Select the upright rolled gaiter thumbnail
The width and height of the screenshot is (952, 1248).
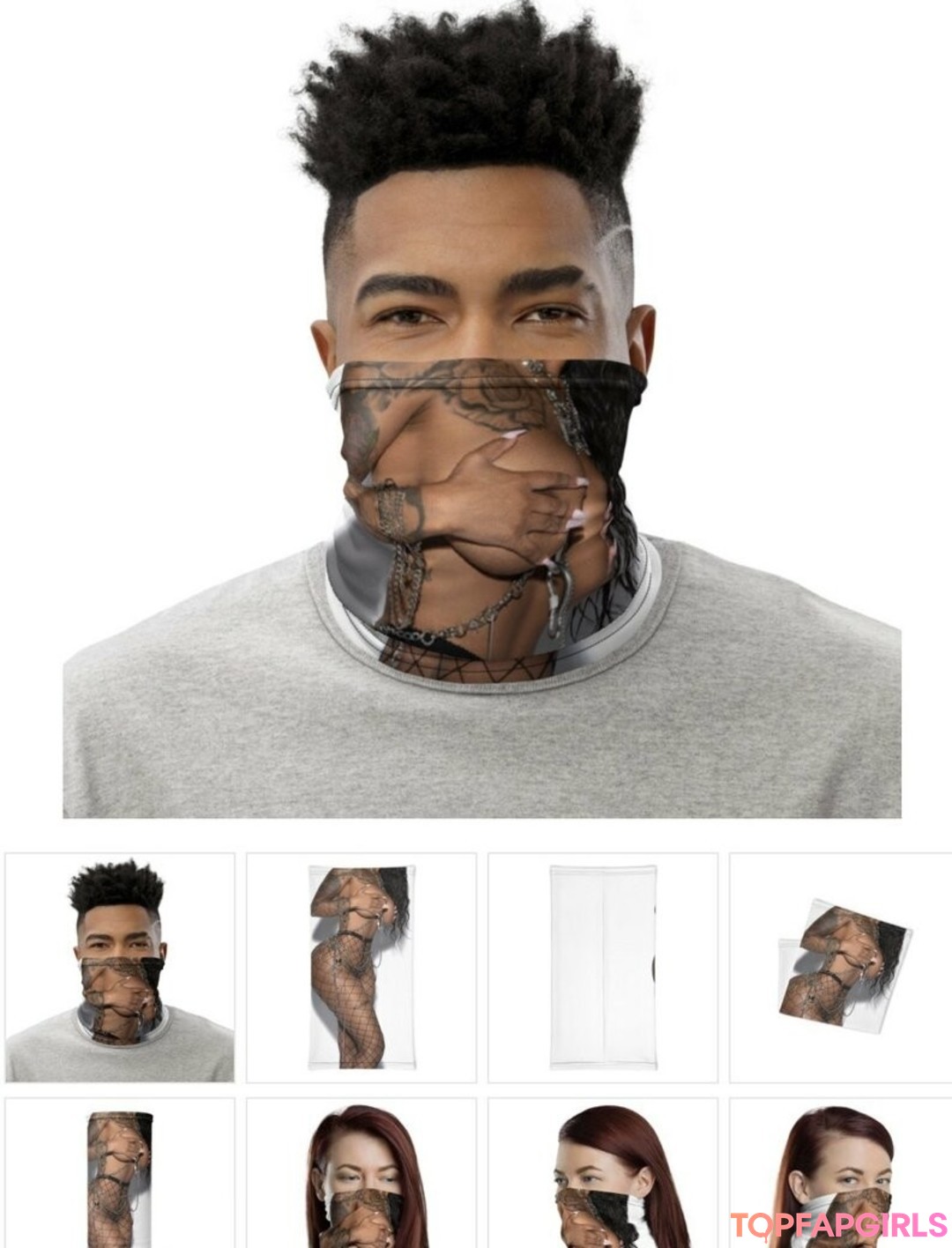pyautogui.click(x=120, y=1172)
